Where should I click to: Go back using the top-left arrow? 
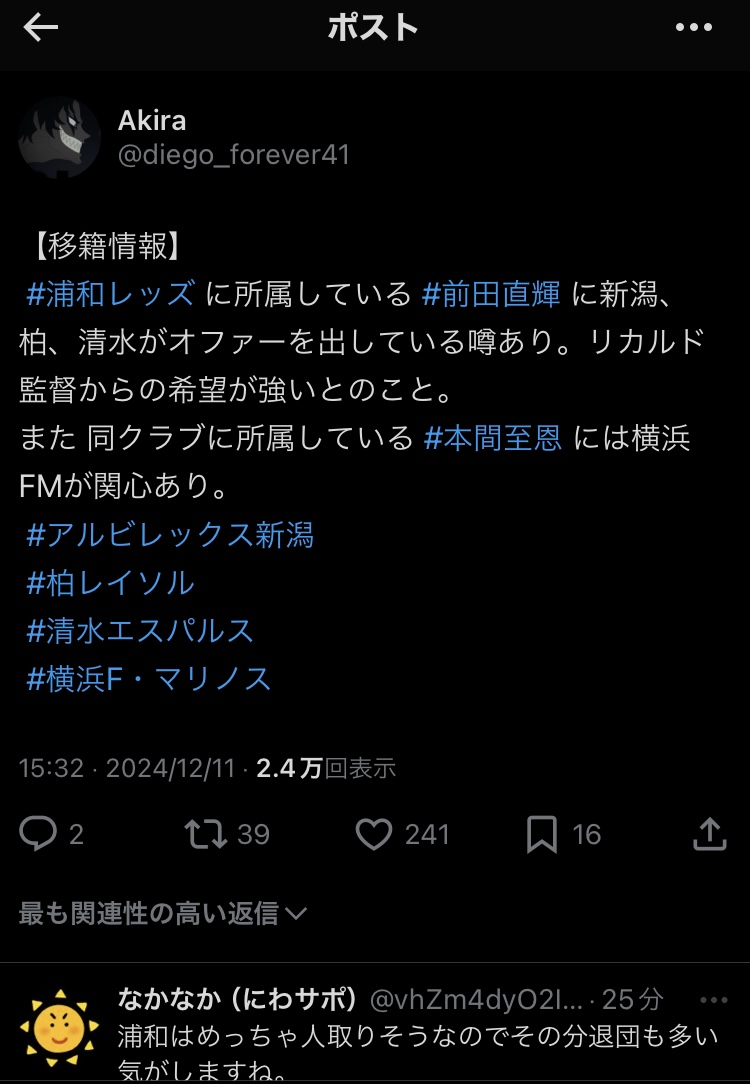[41, 29]
